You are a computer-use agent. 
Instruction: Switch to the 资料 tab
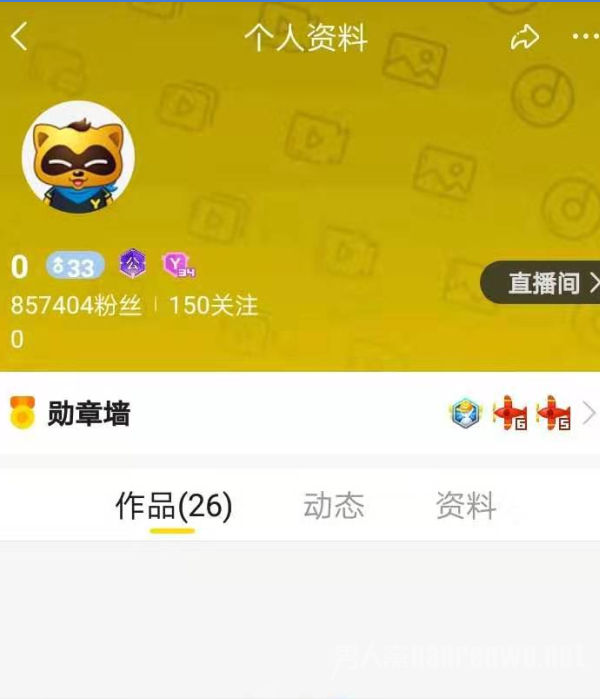click(x=466, y=506)
